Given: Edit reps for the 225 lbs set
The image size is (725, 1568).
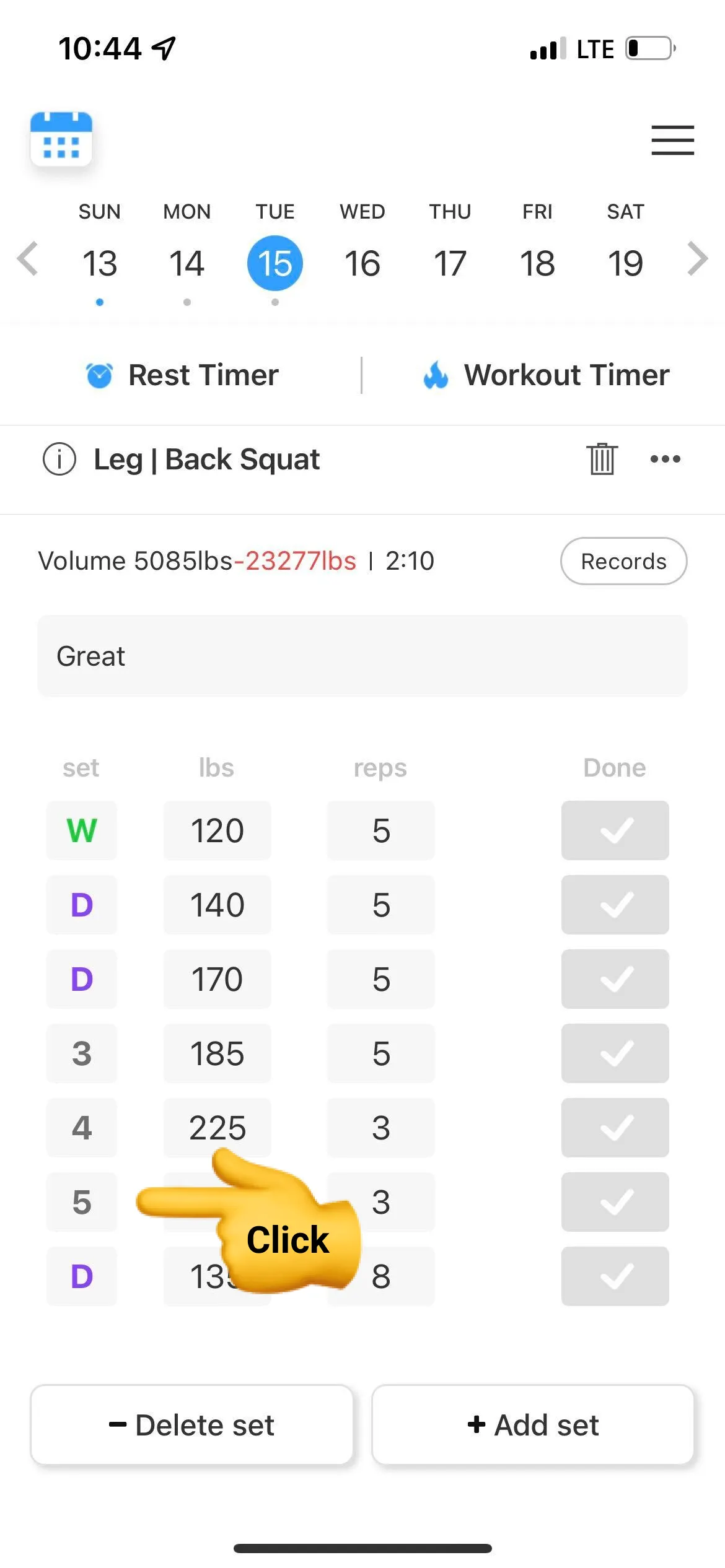Looking at the screenshot, I should pos(381,1128).
